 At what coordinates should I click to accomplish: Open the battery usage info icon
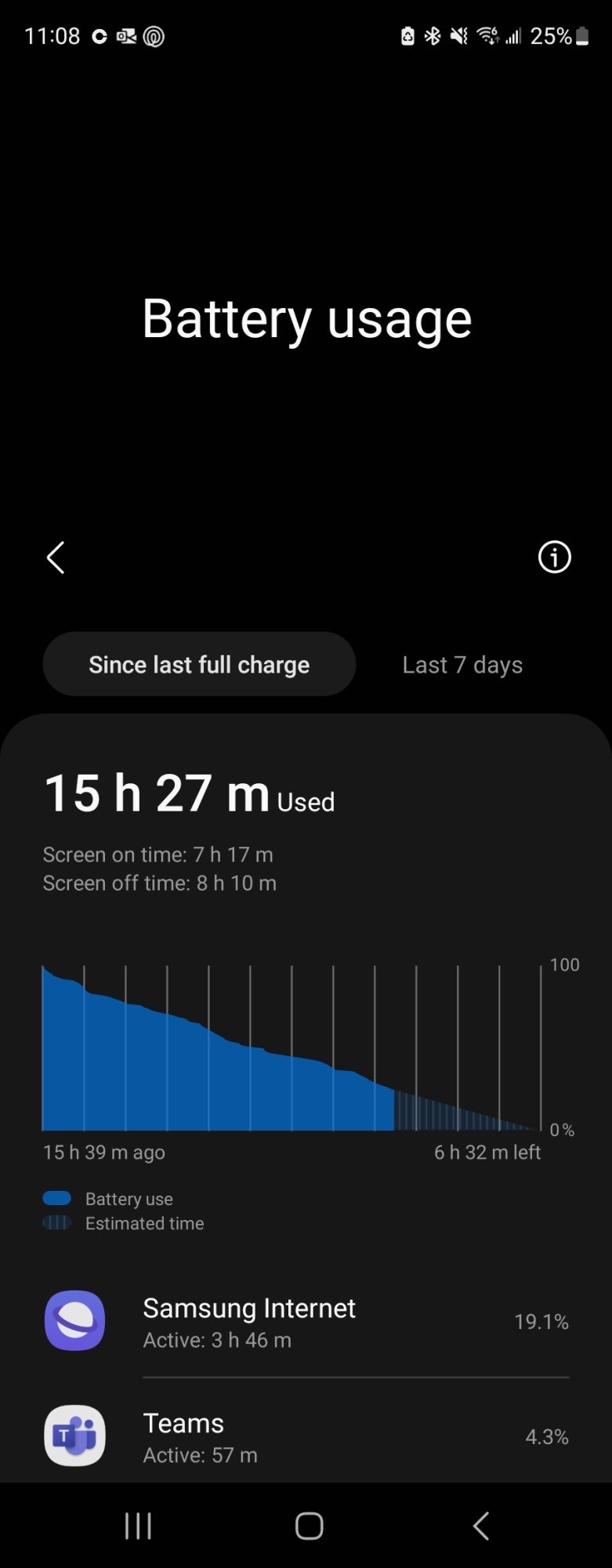coord(555,557)
